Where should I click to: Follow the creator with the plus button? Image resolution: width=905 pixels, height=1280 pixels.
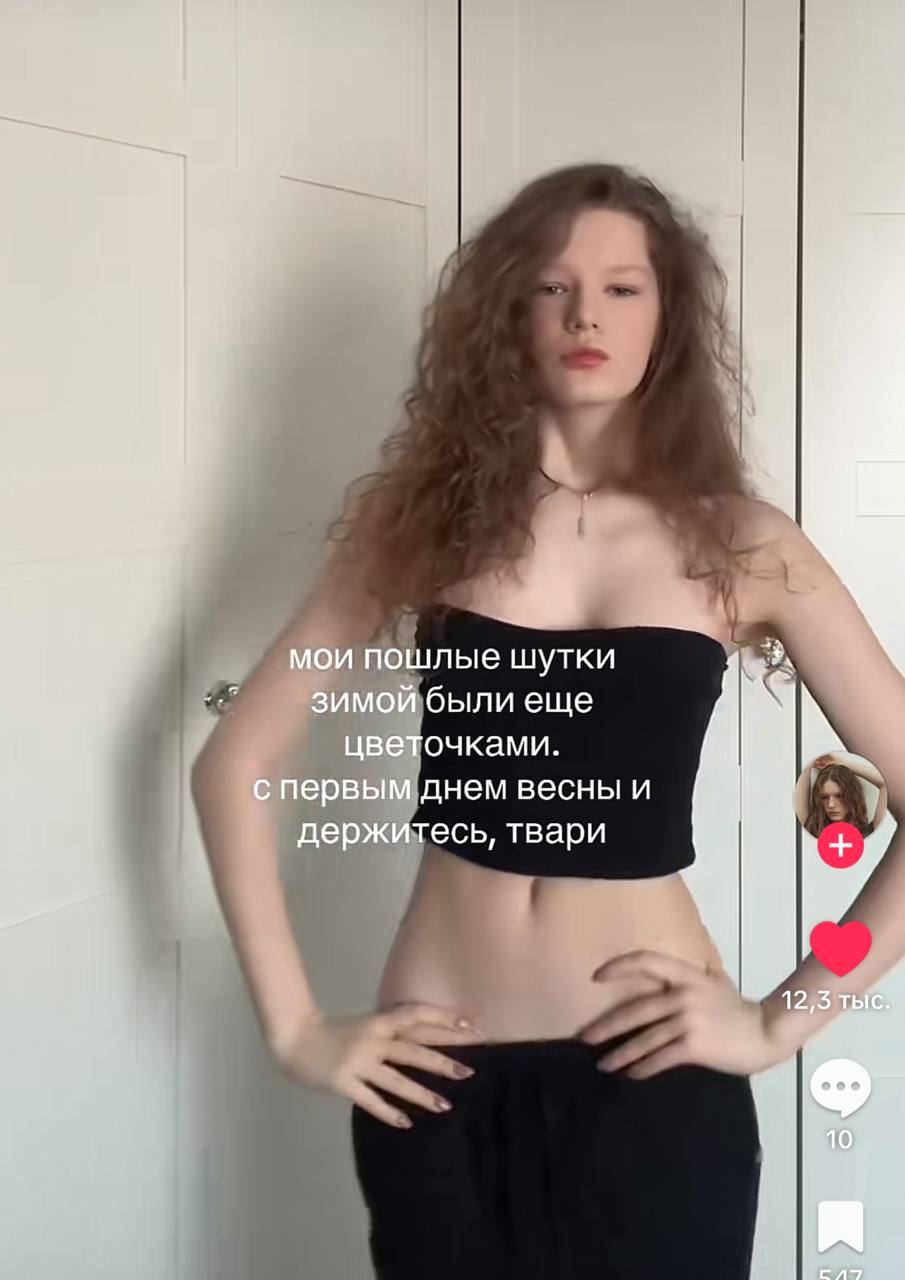click(x=840, y=846)
